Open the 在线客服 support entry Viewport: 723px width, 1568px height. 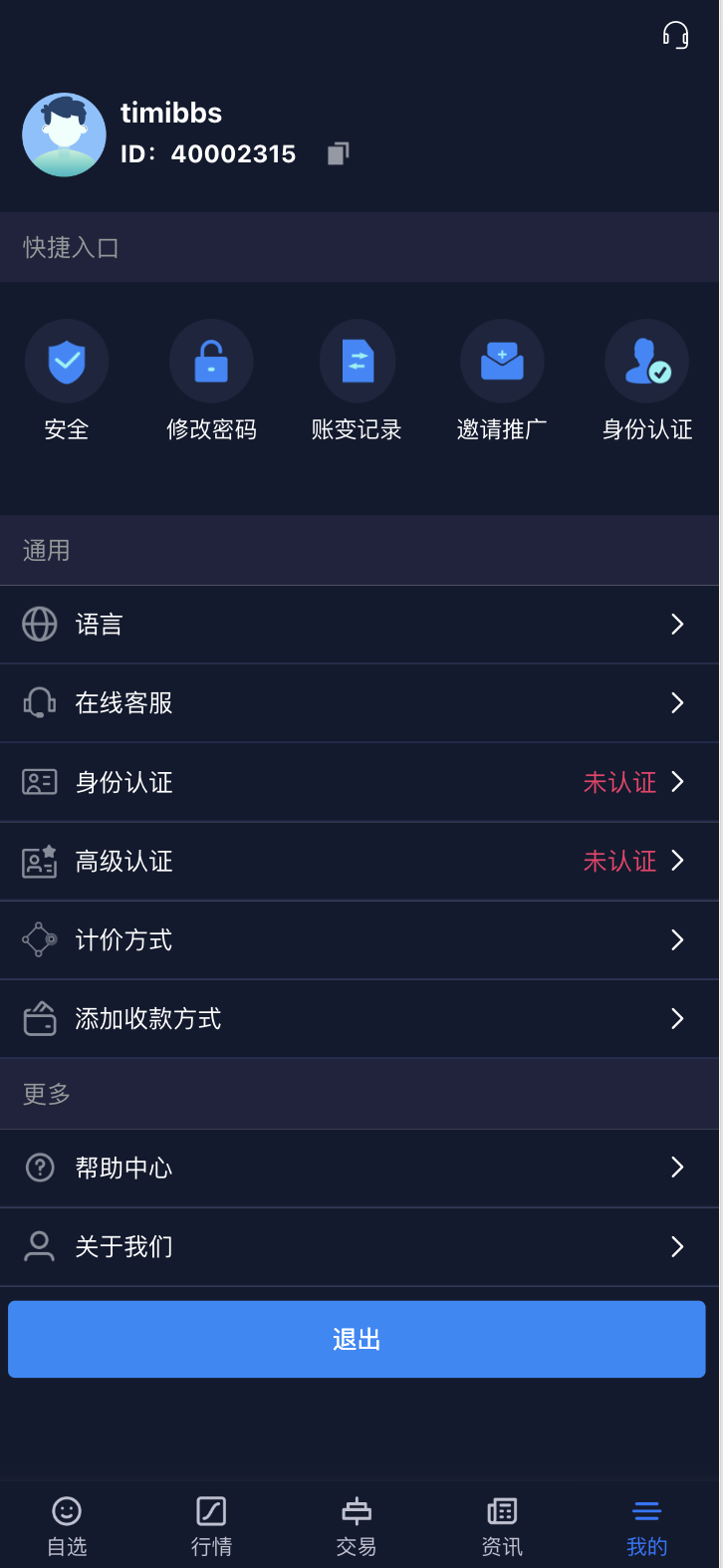click(x=361, y=702)
